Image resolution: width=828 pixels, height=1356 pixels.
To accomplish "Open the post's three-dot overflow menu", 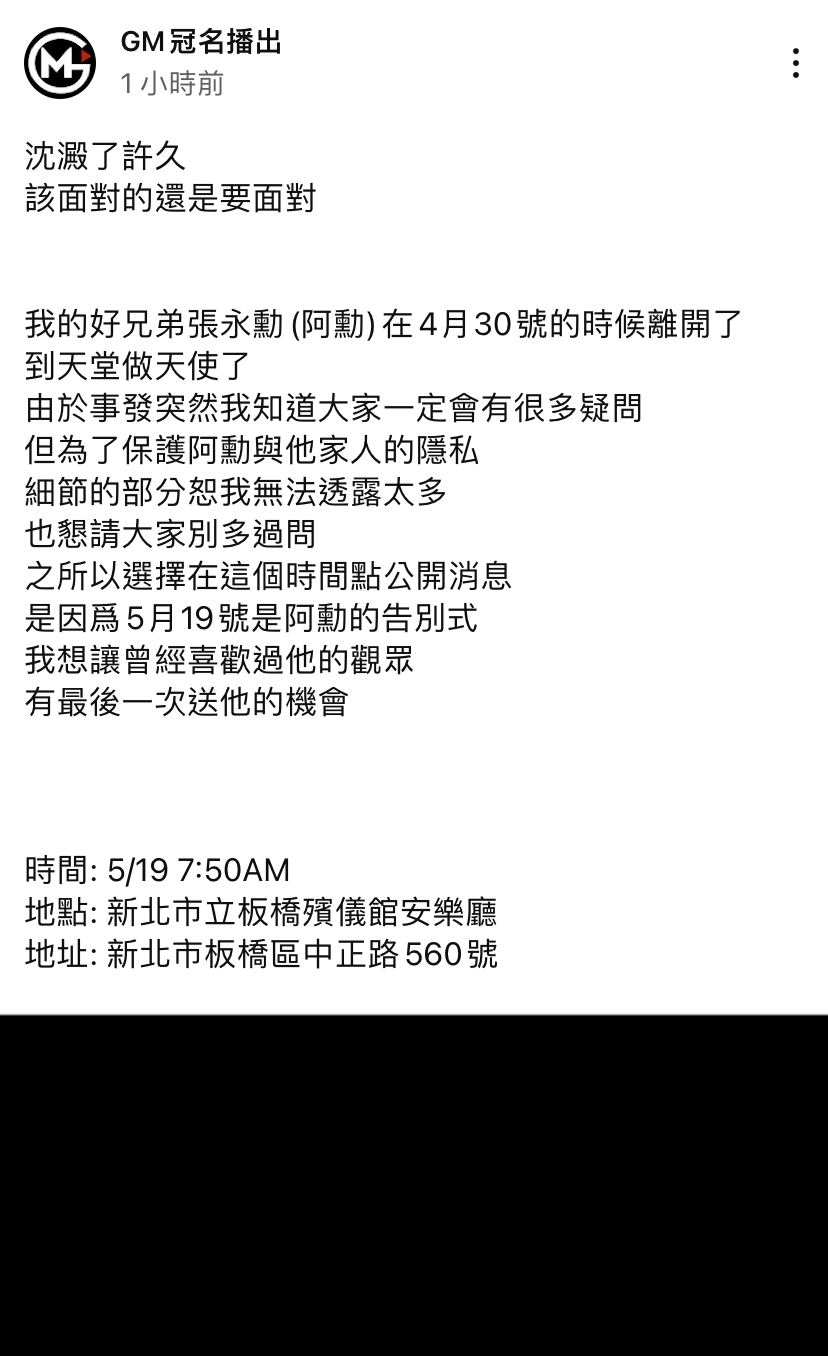I will 795,63.
